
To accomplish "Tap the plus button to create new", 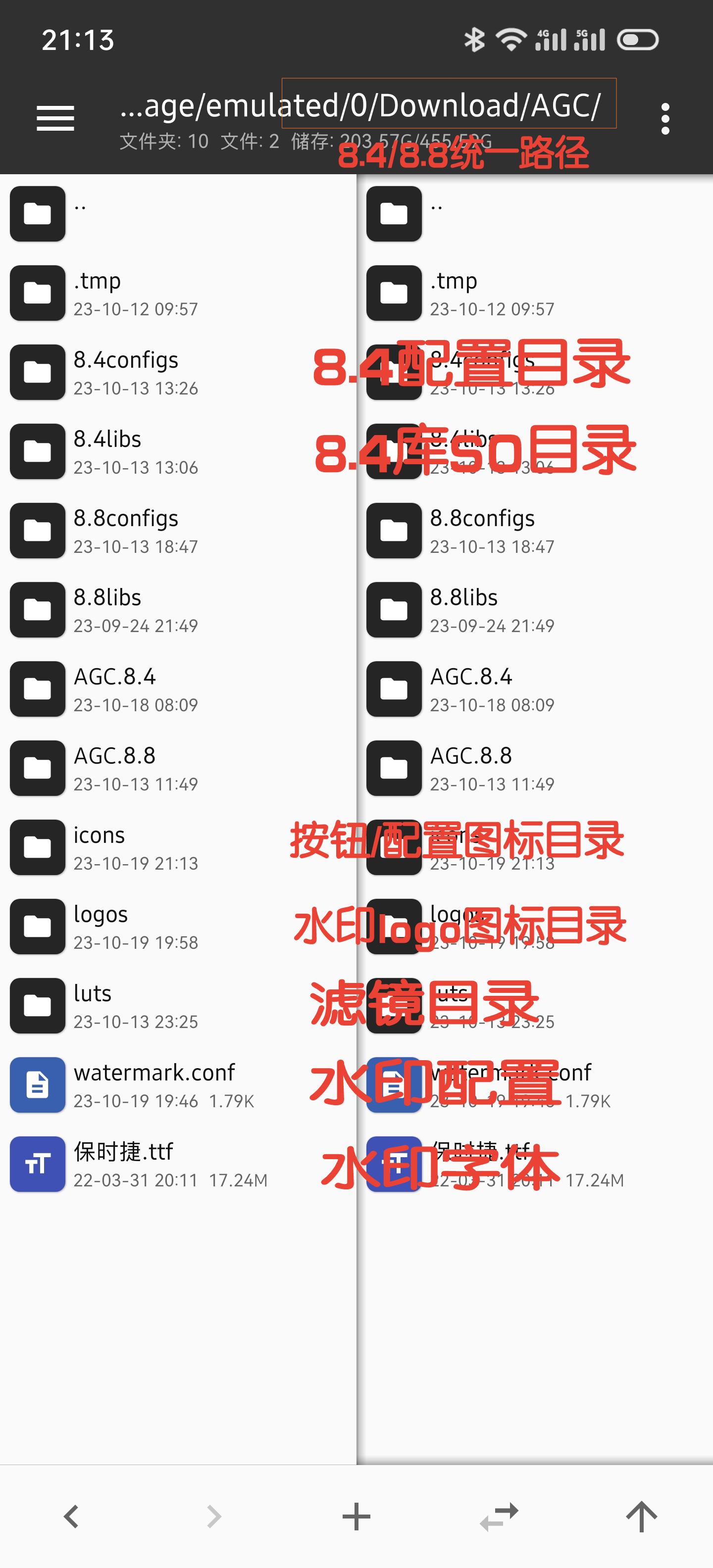I will tap(356, 1516).
